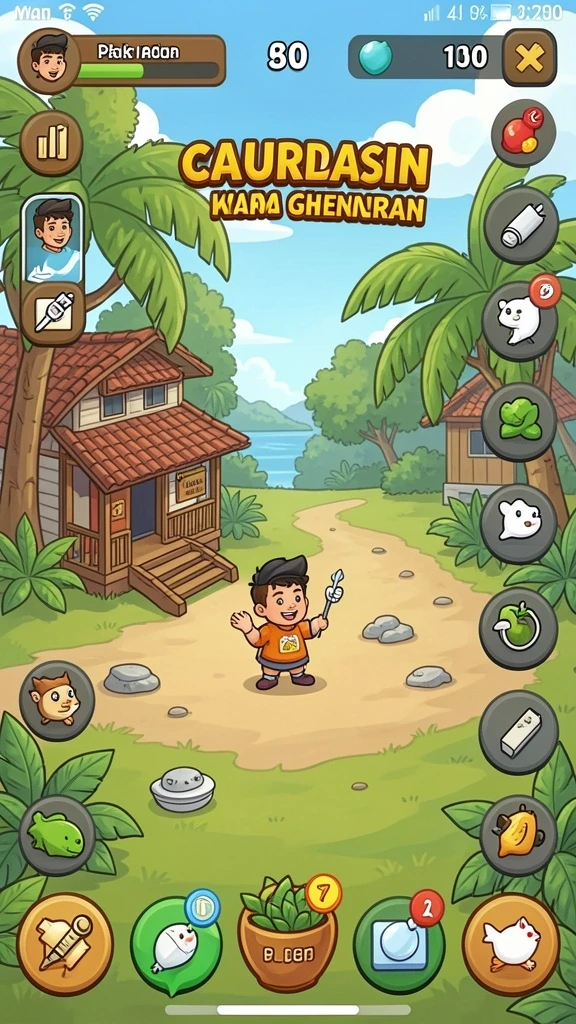Open the white scroll button
The width and height of the screenshot is (576, 1024).
[520, 225]
